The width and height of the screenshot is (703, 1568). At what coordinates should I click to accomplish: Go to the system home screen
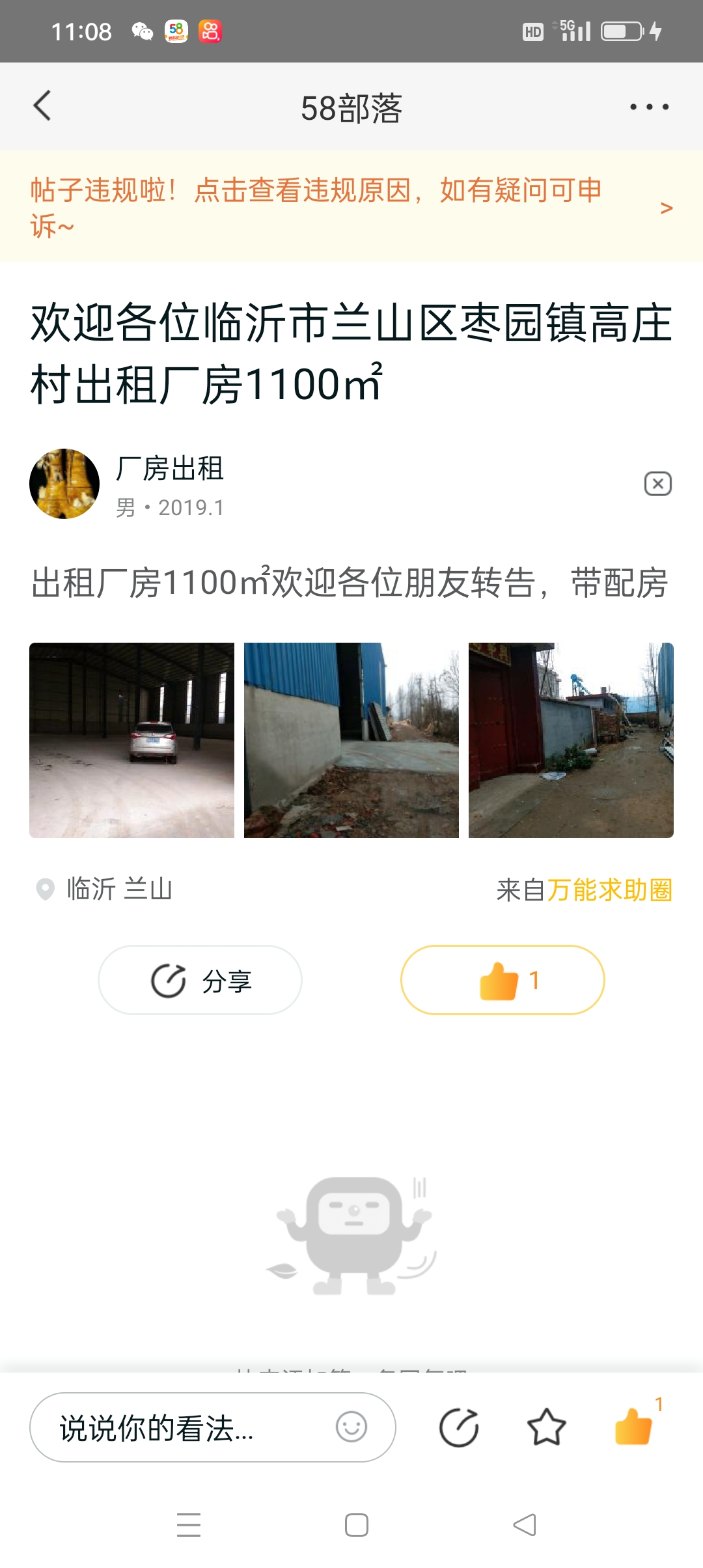pos(357,1525)
